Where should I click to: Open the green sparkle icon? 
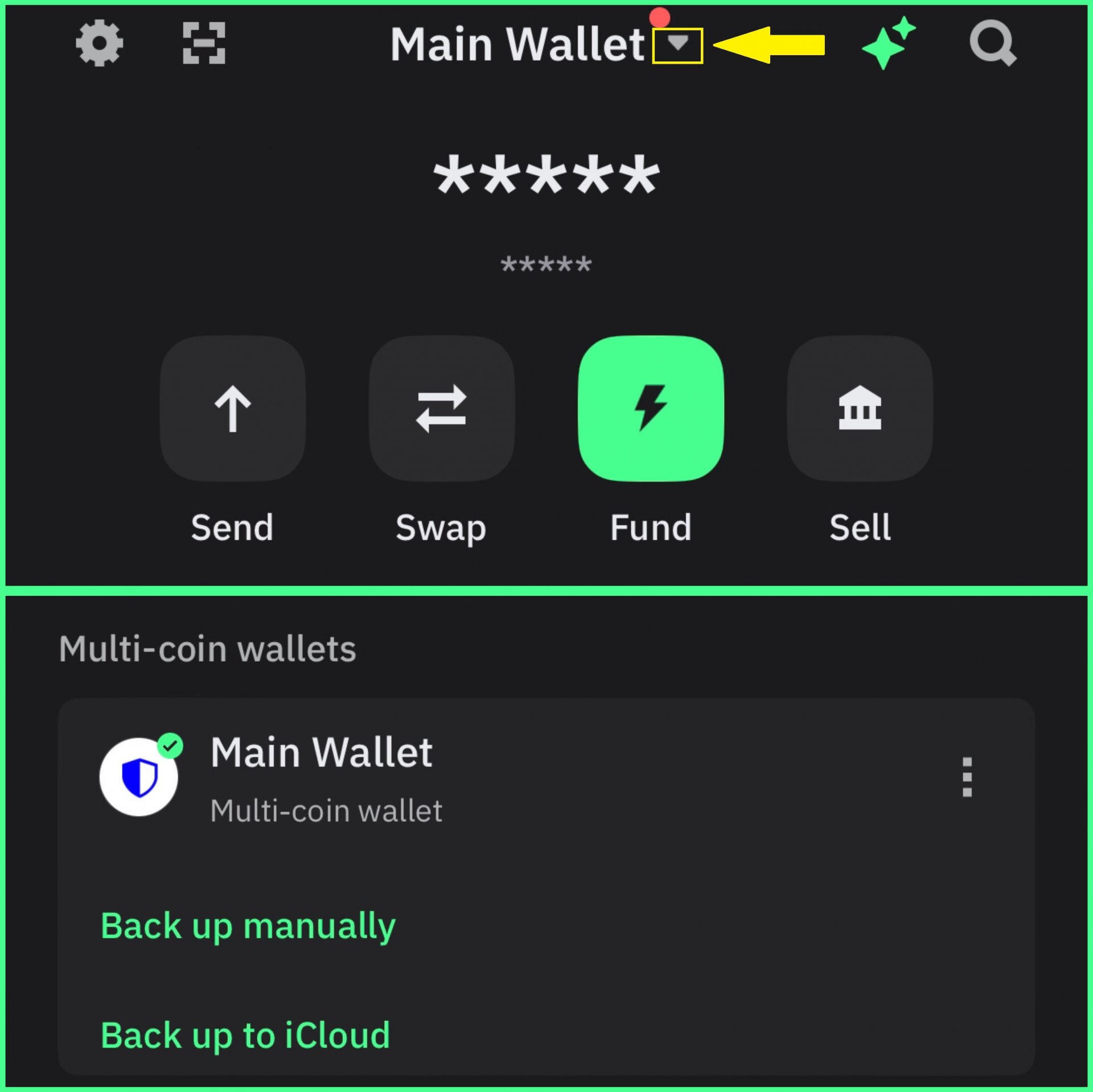tap(887, 43)
